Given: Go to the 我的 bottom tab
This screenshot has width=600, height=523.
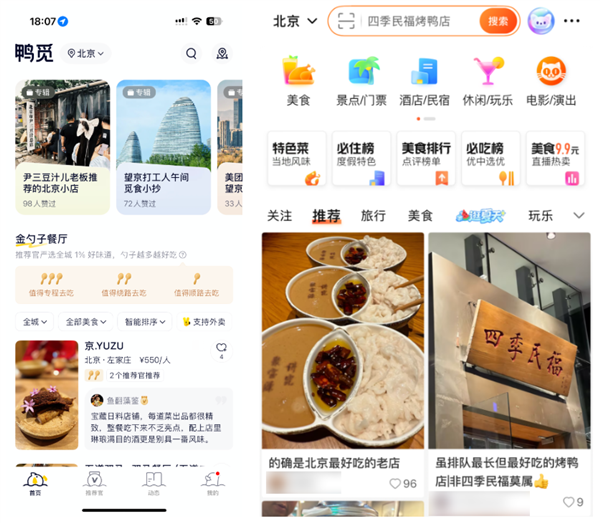Looking at the screenshot, I should point(212,483).
